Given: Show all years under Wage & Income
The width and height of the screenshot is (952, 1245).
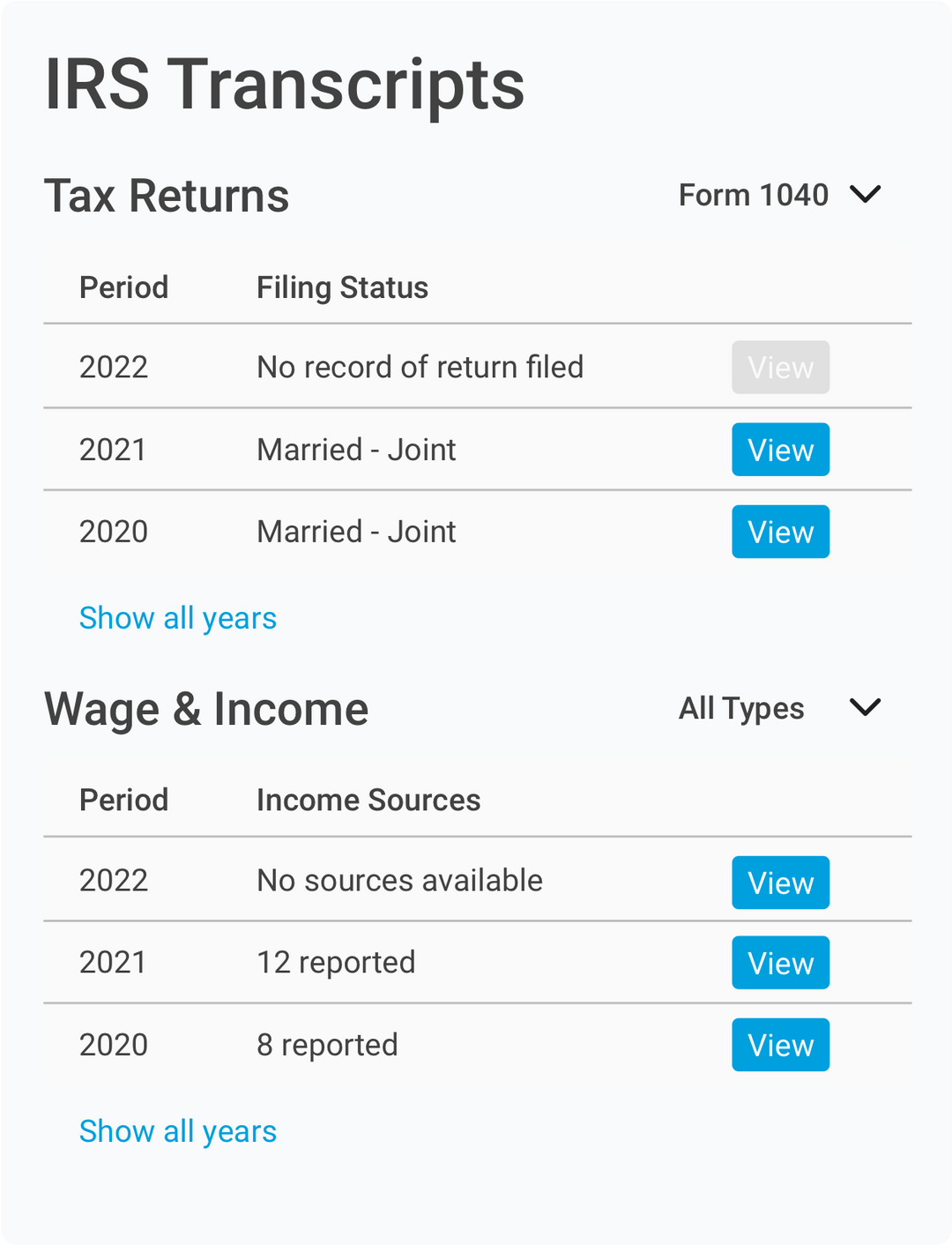Looking at the screenshot, I should 178,1131.
